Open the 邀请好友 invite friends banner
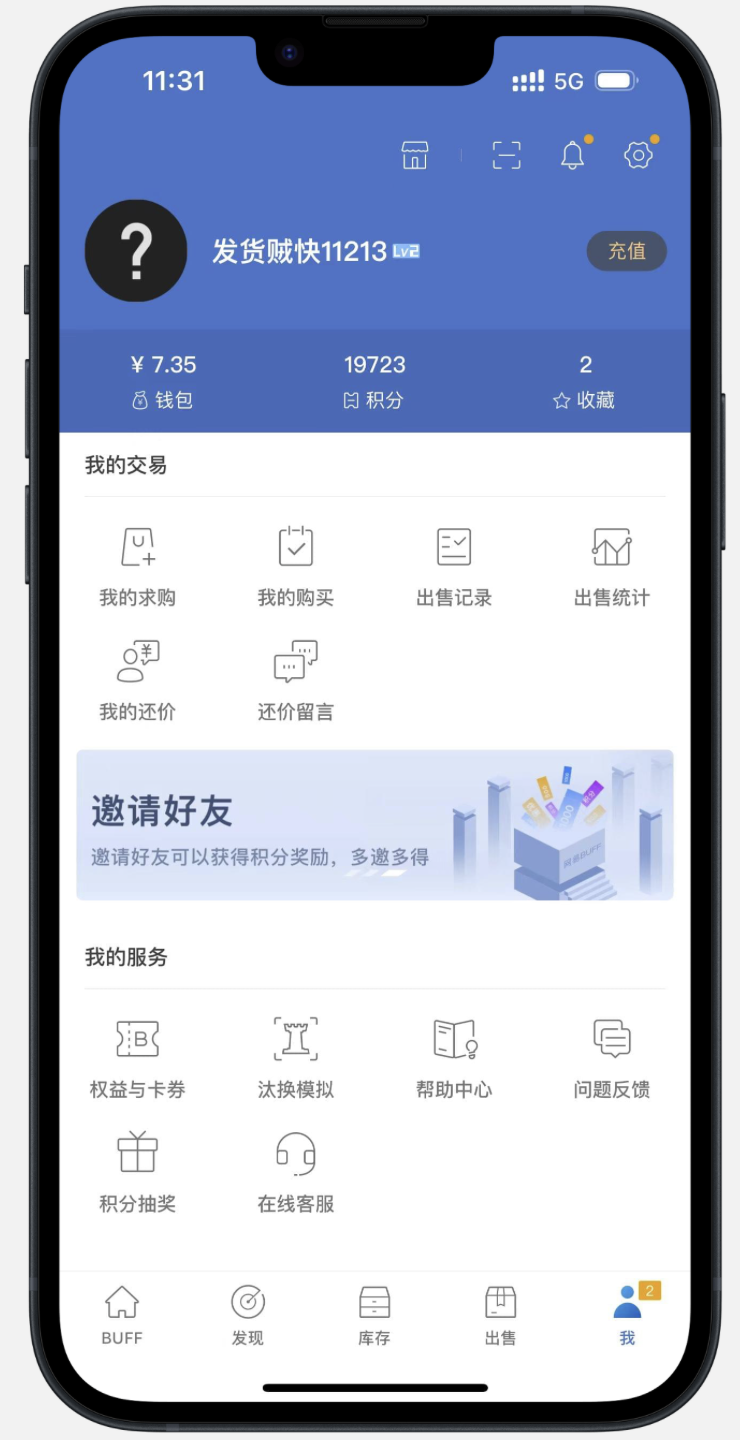 click(374, 825)
